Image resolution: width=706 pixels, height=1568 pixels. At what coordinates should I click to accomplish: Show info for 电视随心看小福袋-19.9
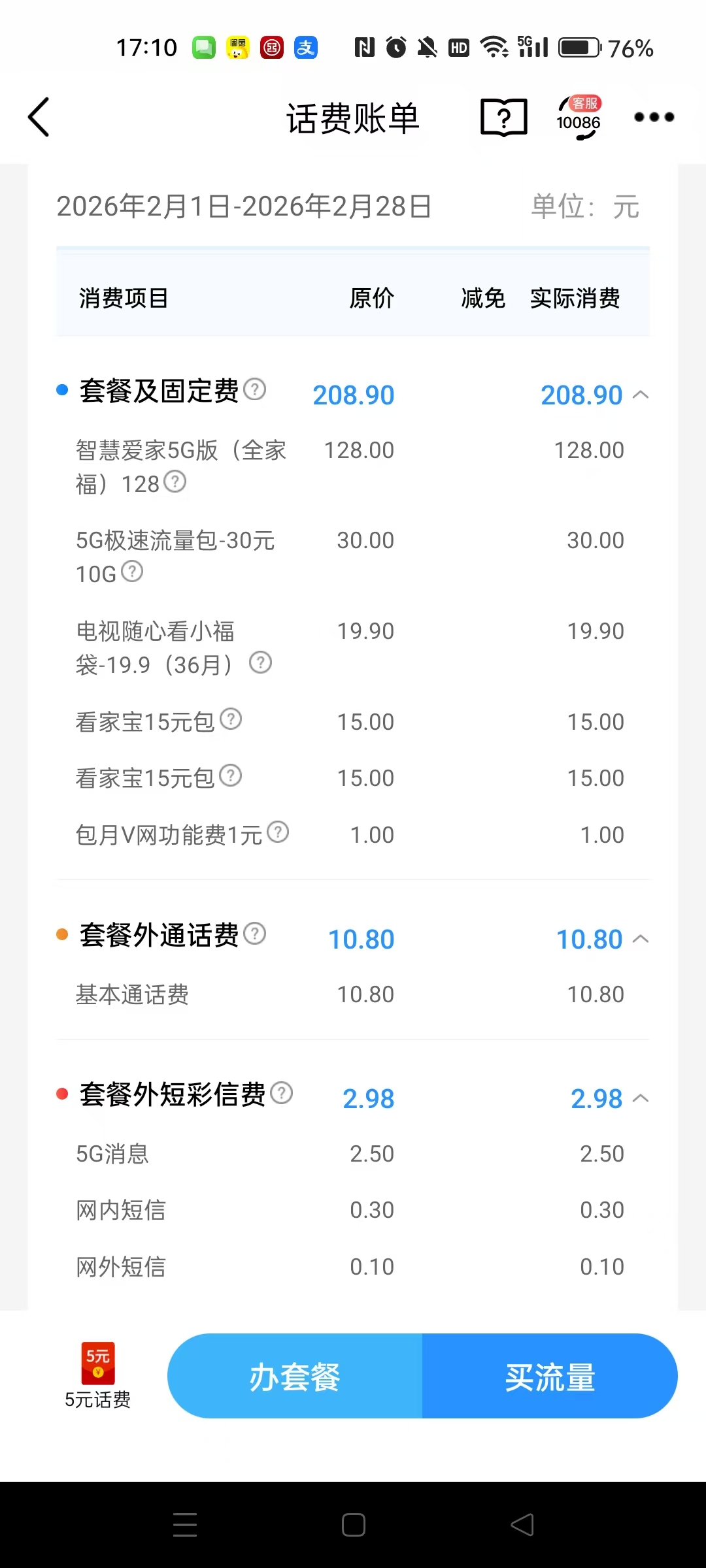click(x=260, y=663)
